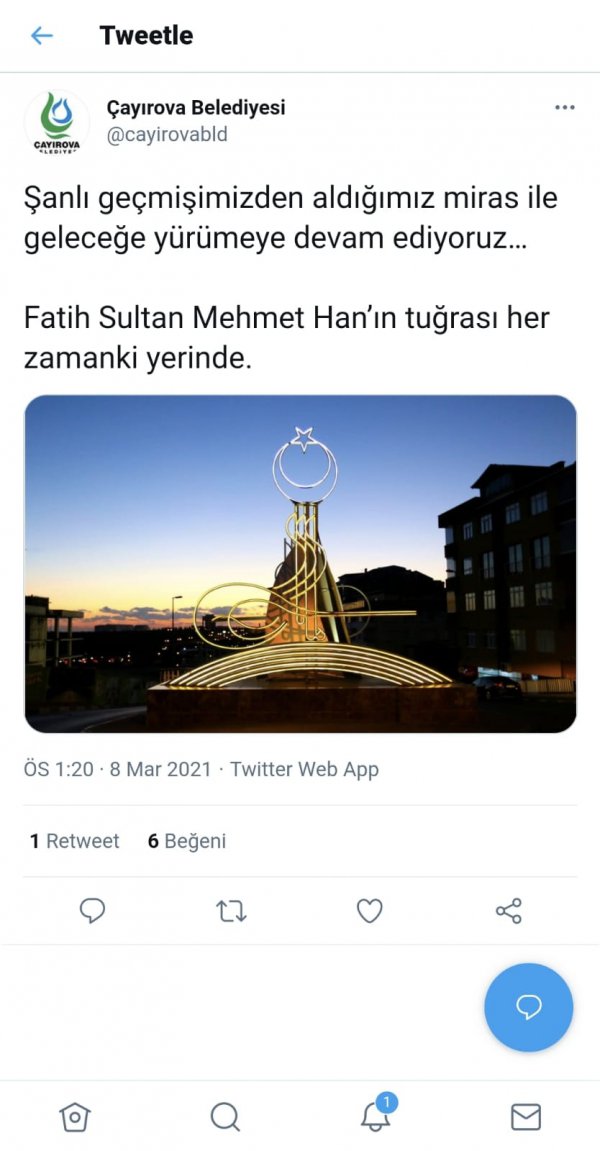Reply to this tweet
600x1151 pixels.
[x=92, y=911]
